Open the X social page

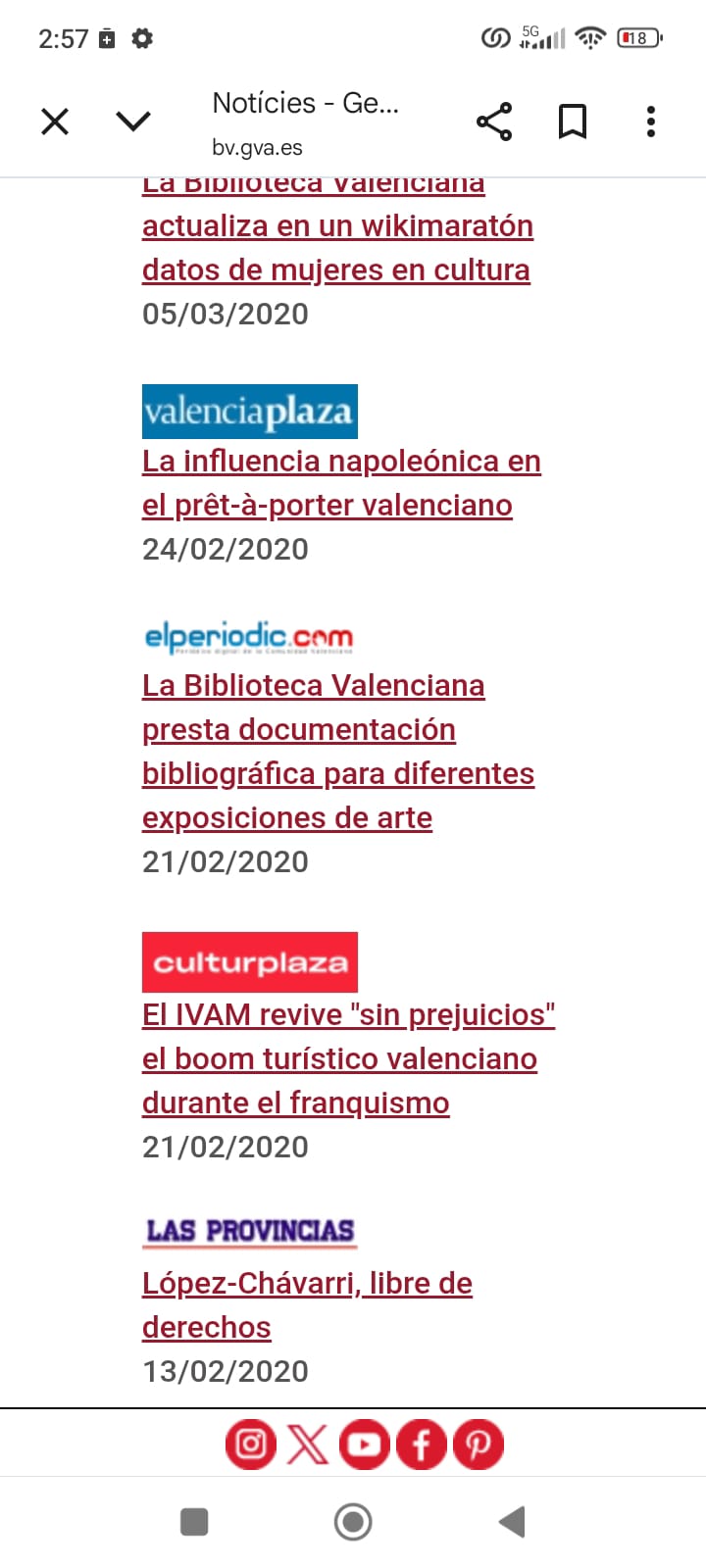[307, 1445]
